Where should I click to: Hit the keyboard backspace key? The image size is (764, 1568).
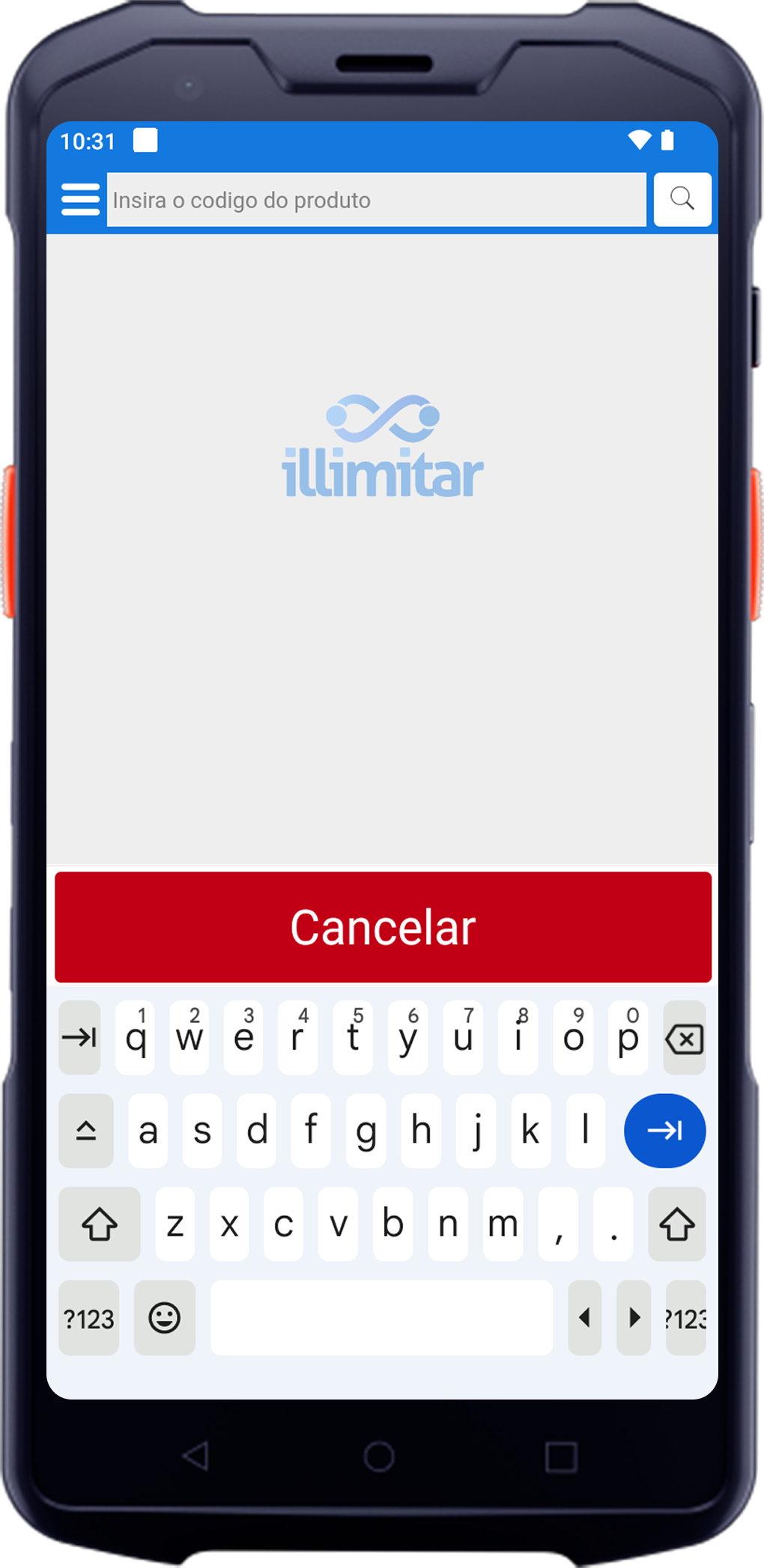(x=684, y=1039)
